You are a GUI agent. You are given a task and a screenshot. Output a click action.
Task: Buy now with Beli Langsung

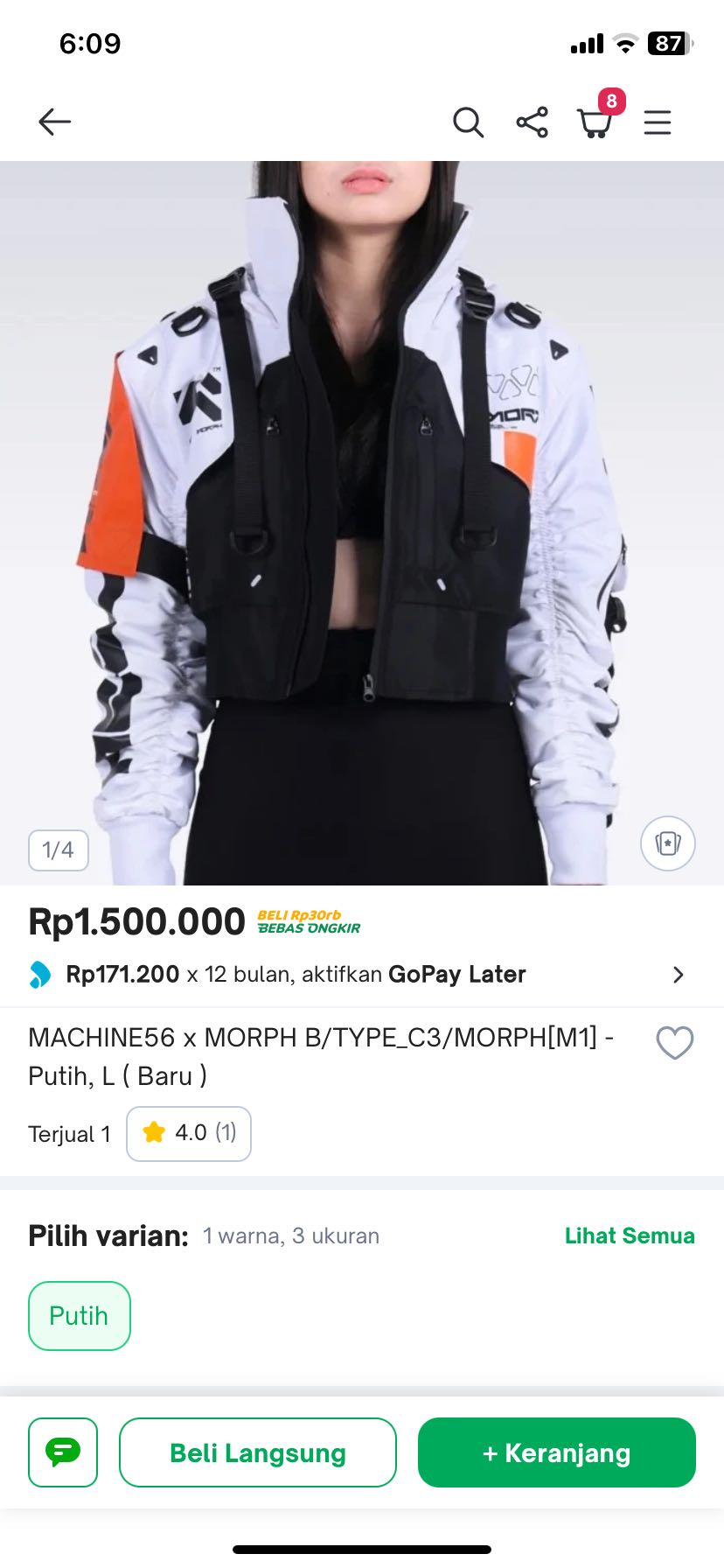coord(258,1452)
